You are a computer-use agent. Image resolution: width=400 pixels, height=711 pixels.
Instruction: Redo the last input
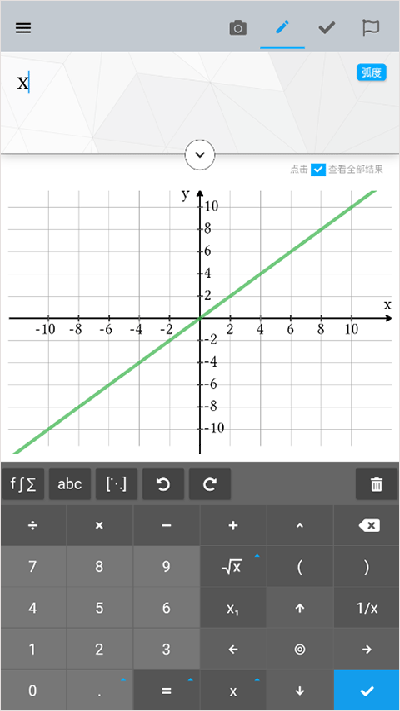click(210, 484)
